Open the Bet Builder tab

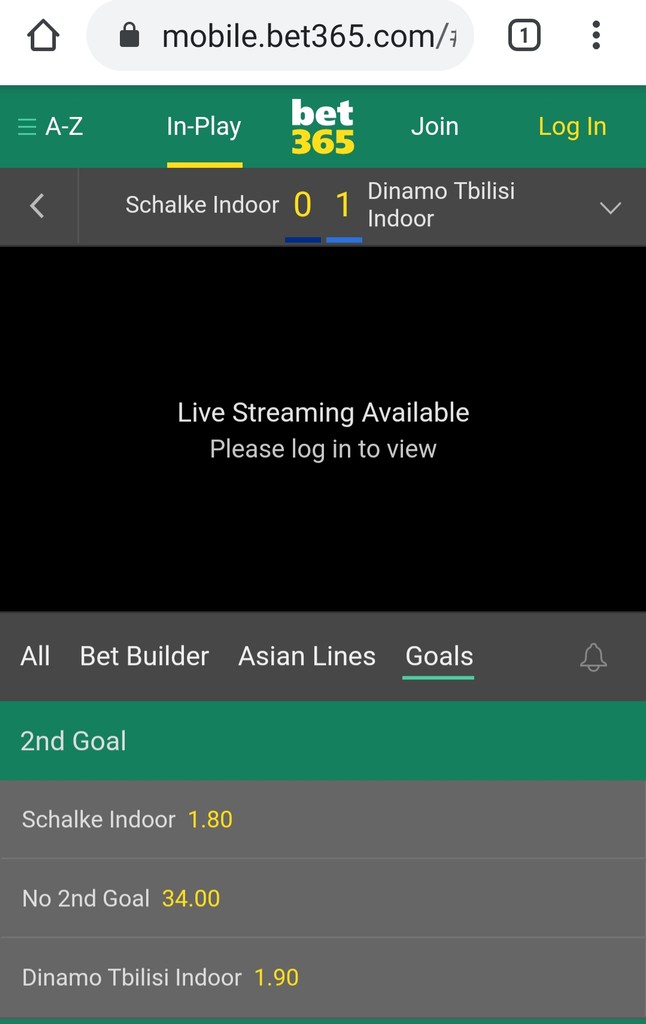144,656
